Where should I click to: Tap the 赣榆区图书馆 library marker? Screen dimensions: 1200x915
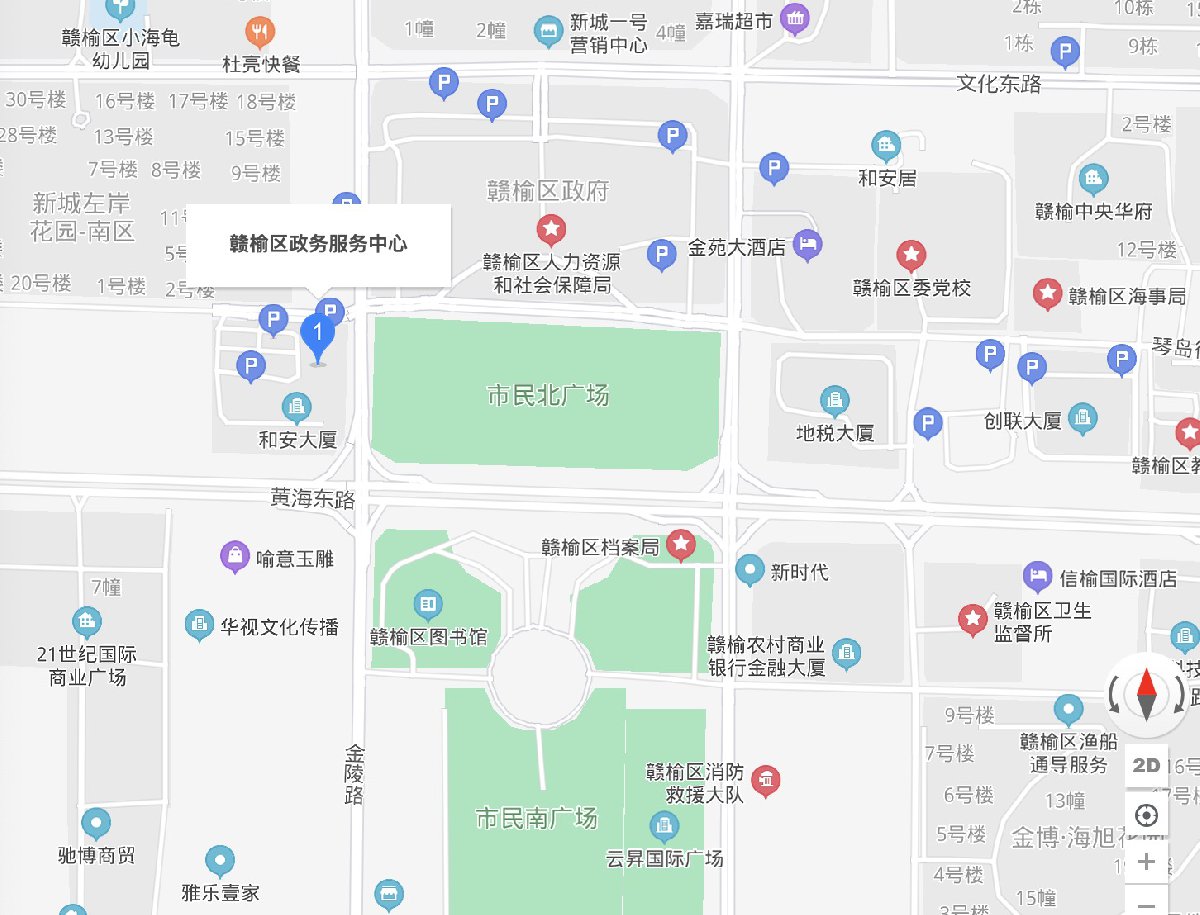pyautogui.click(x=428, y=604)
